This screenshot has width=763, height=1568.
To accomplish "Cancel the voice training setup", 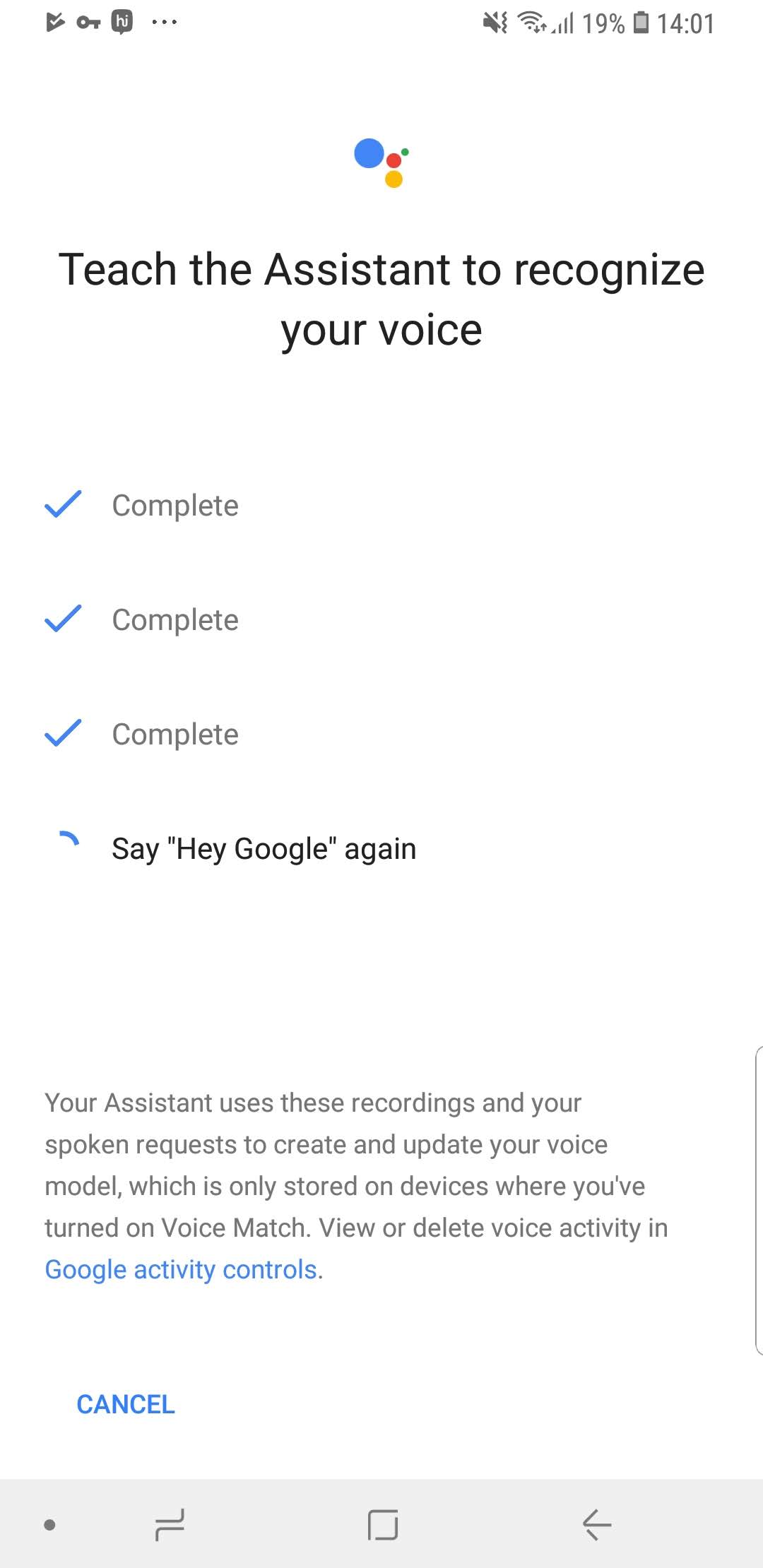I will [x=126, y=1404].
